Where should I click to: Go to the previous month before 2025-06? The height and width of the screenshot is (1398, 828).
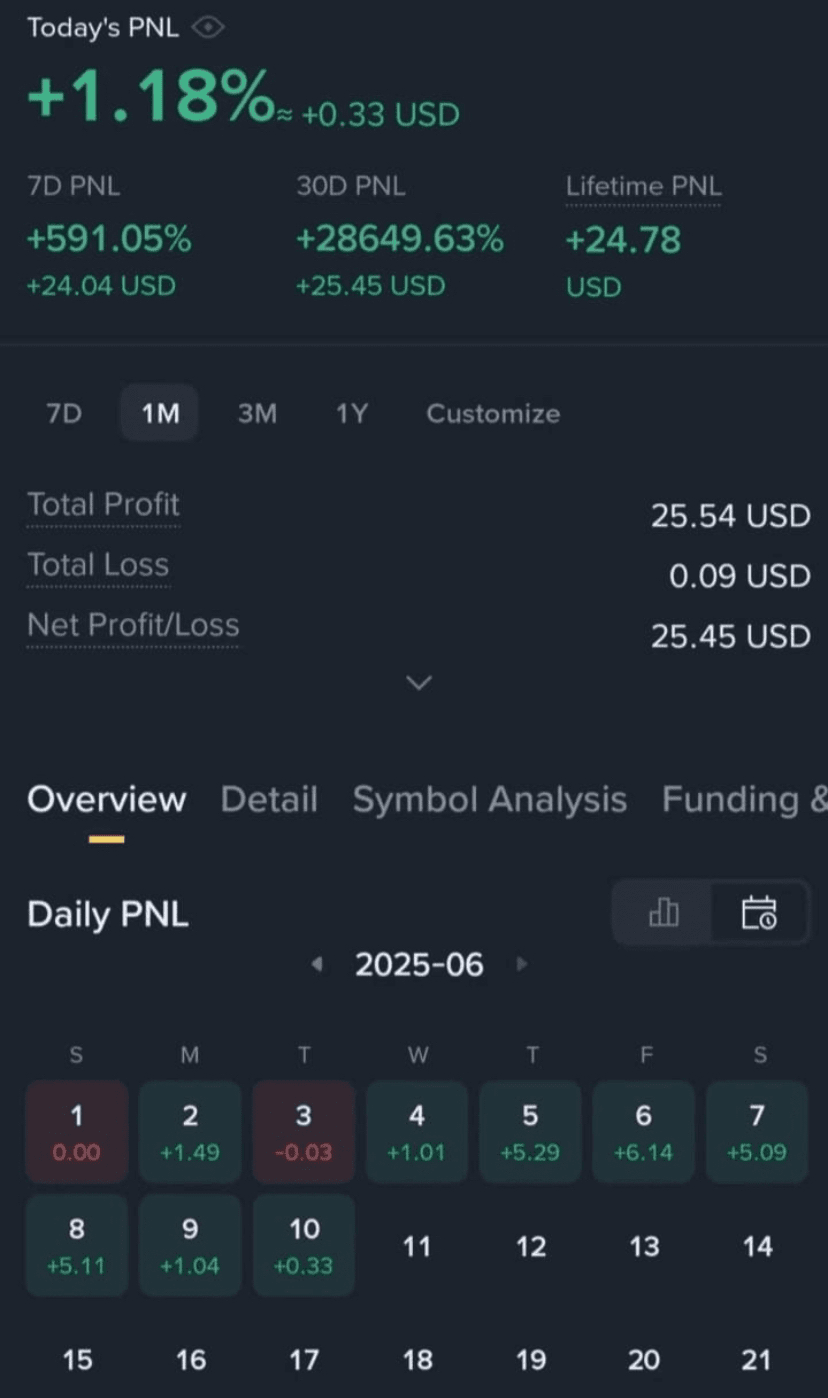(x=317, y=964)
